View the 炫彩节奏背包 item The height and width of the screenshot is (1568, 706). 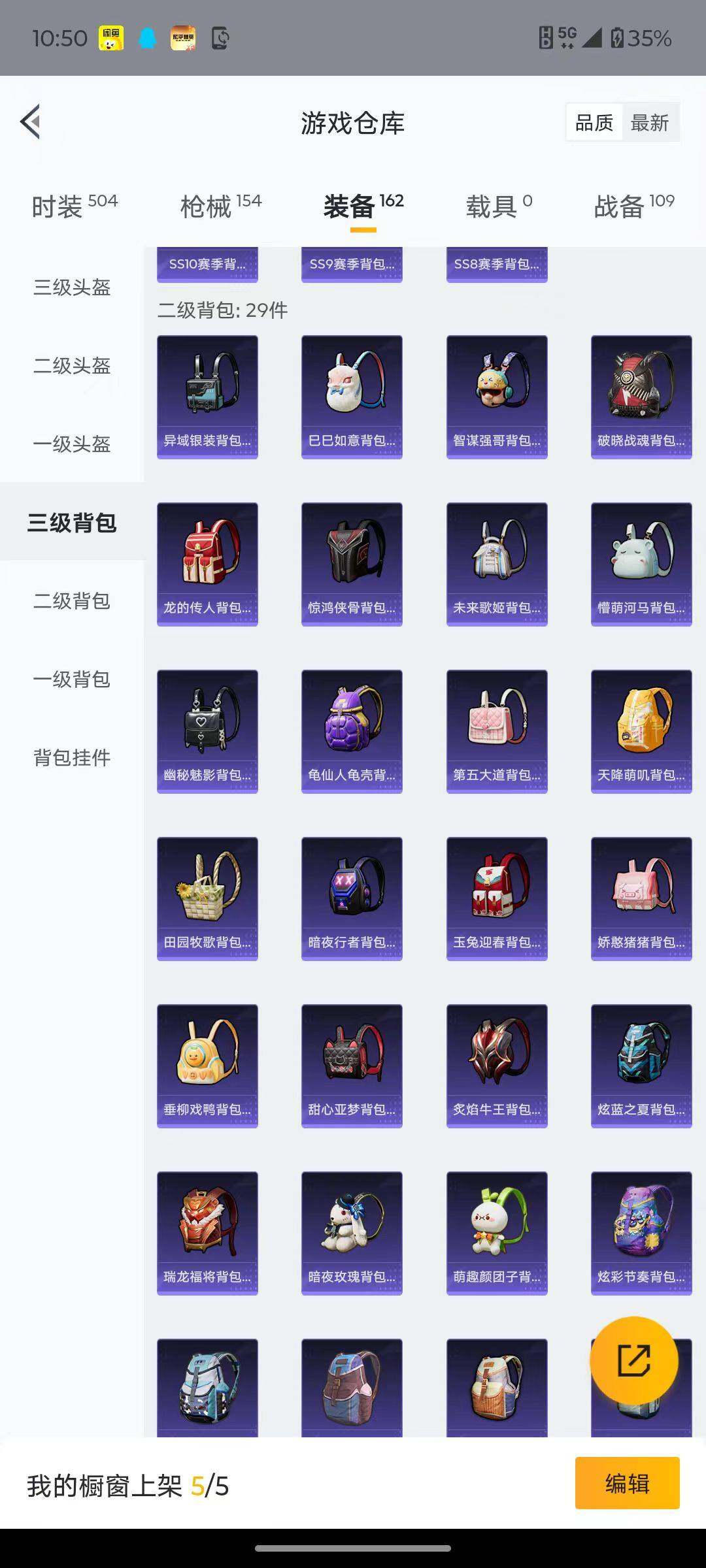tap(641, 1233)
